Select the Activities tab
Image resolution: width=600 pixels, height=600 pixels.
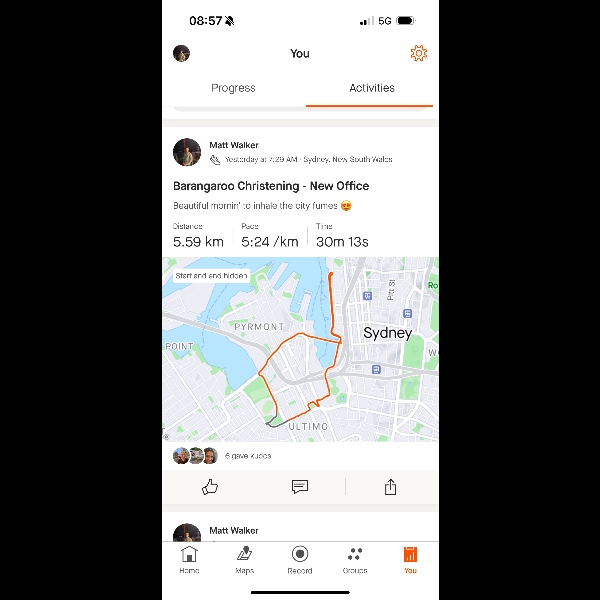tap(371, 88)
